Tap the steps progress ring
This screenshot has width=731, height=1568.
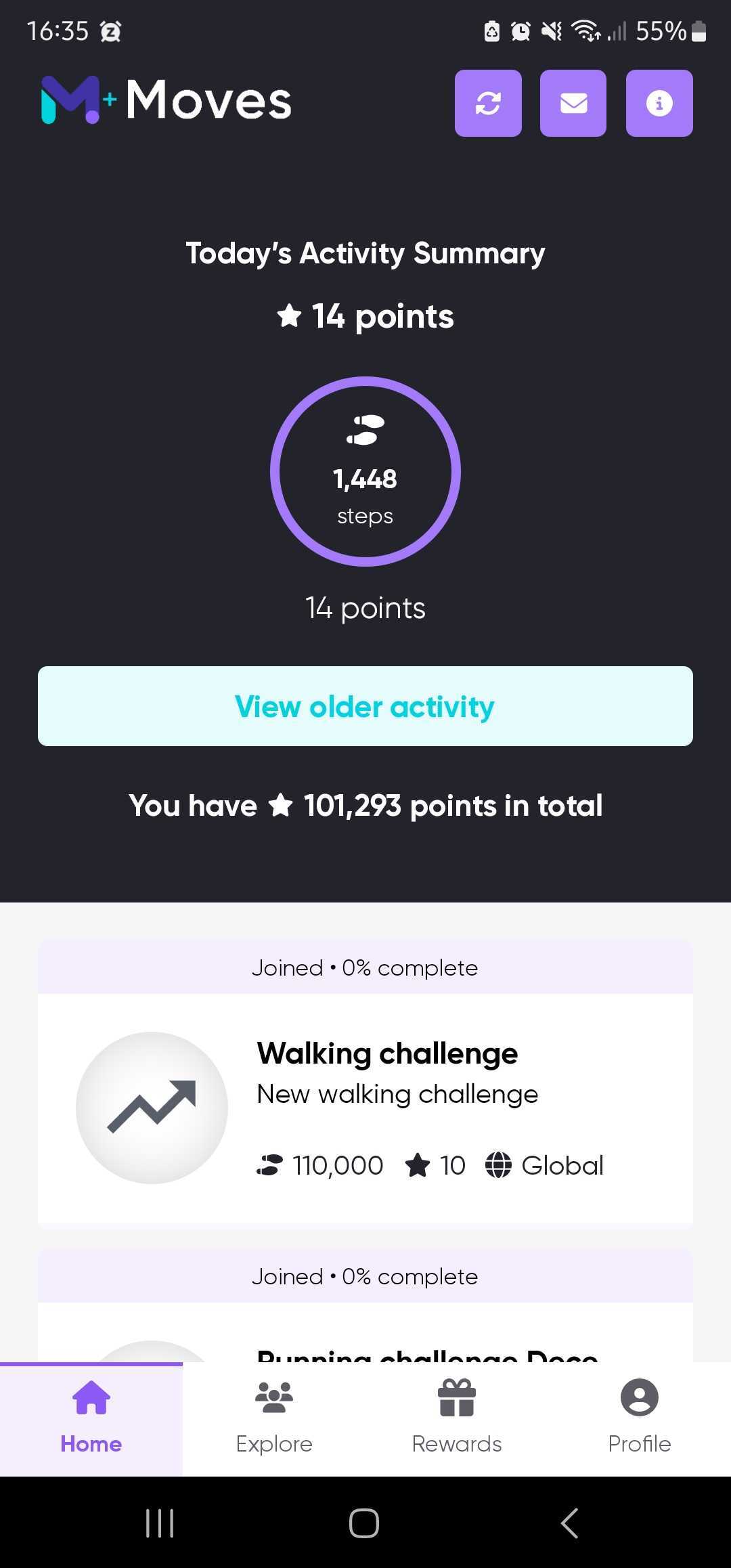click(365, 471)
